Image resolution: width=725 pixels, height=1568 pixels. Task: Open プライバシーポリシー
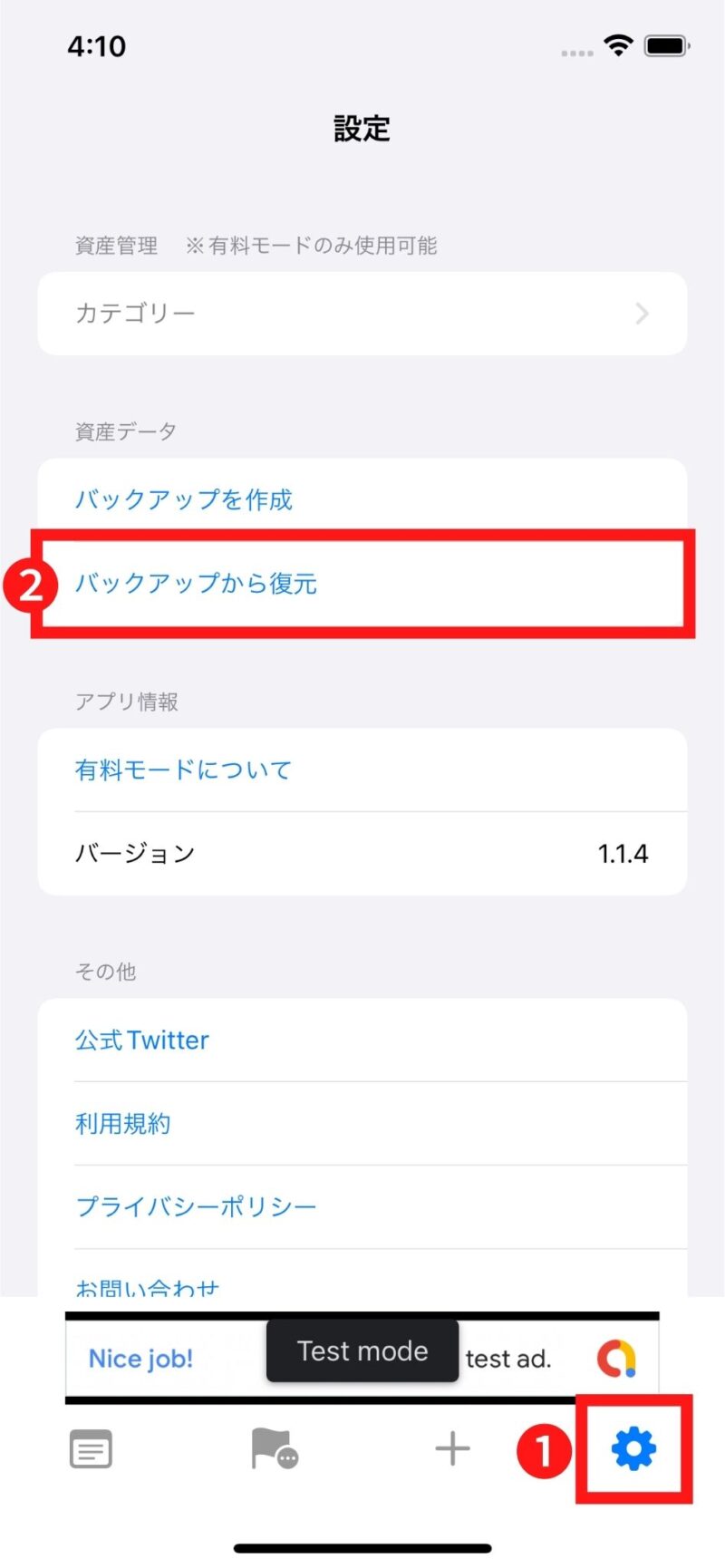[x=362, y=1207]
